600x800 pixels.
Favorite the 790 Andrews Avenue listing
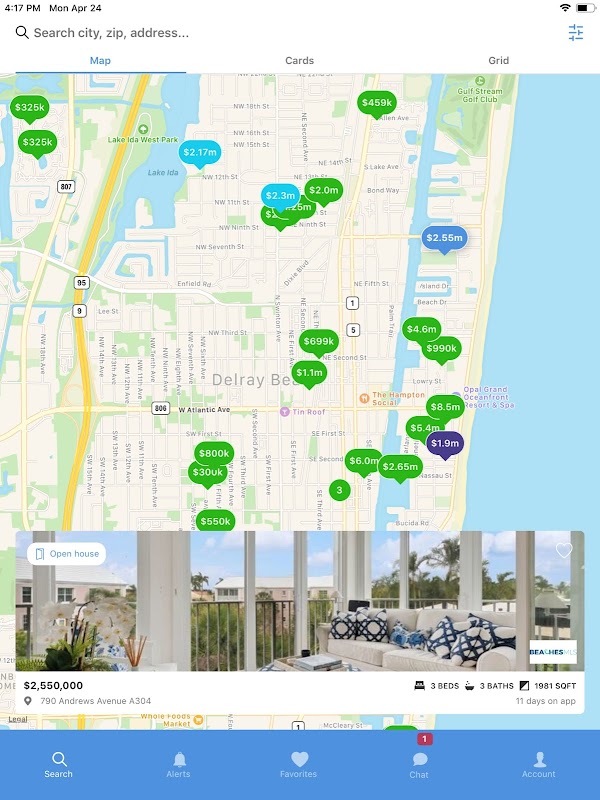click(x=564, y=550)
